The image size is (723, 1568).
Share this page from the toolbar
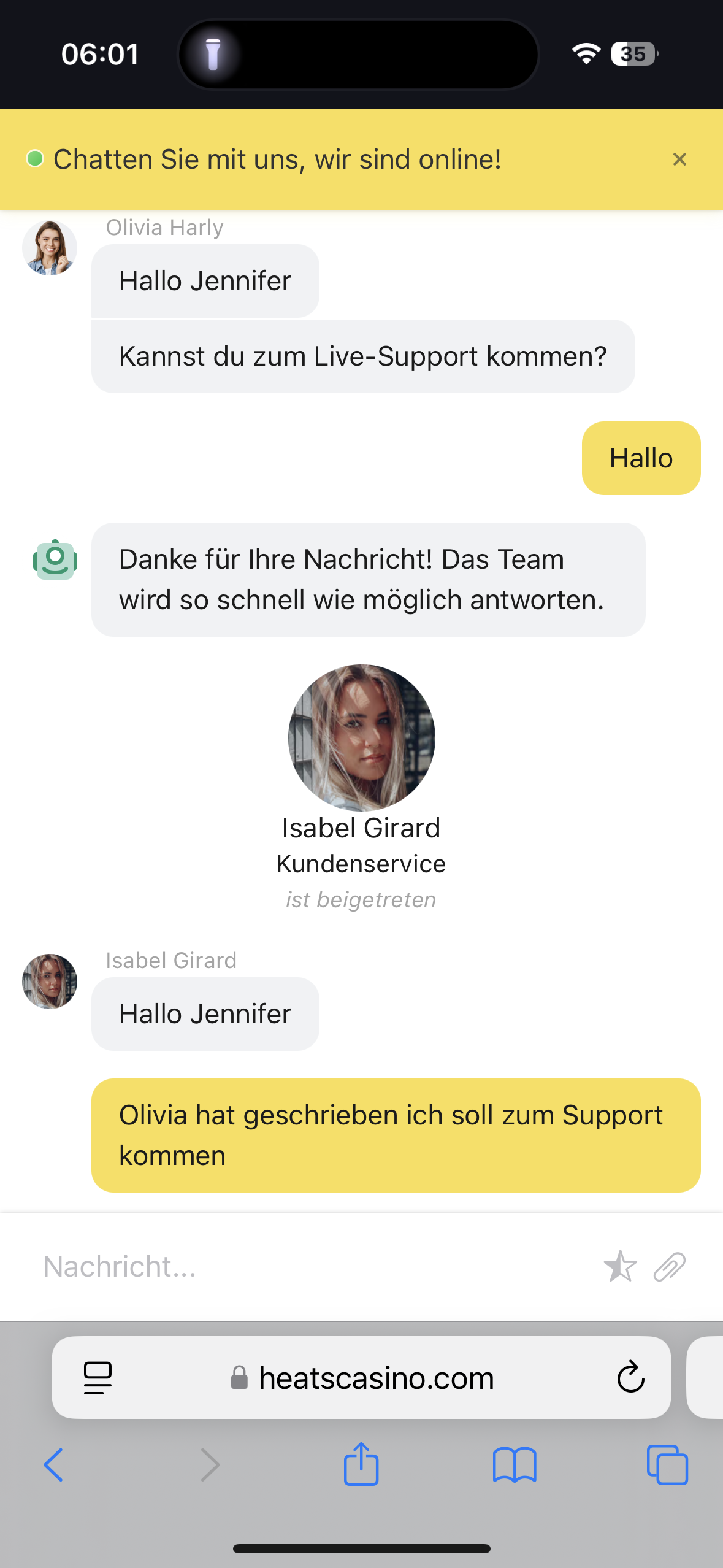point(361,1464)
